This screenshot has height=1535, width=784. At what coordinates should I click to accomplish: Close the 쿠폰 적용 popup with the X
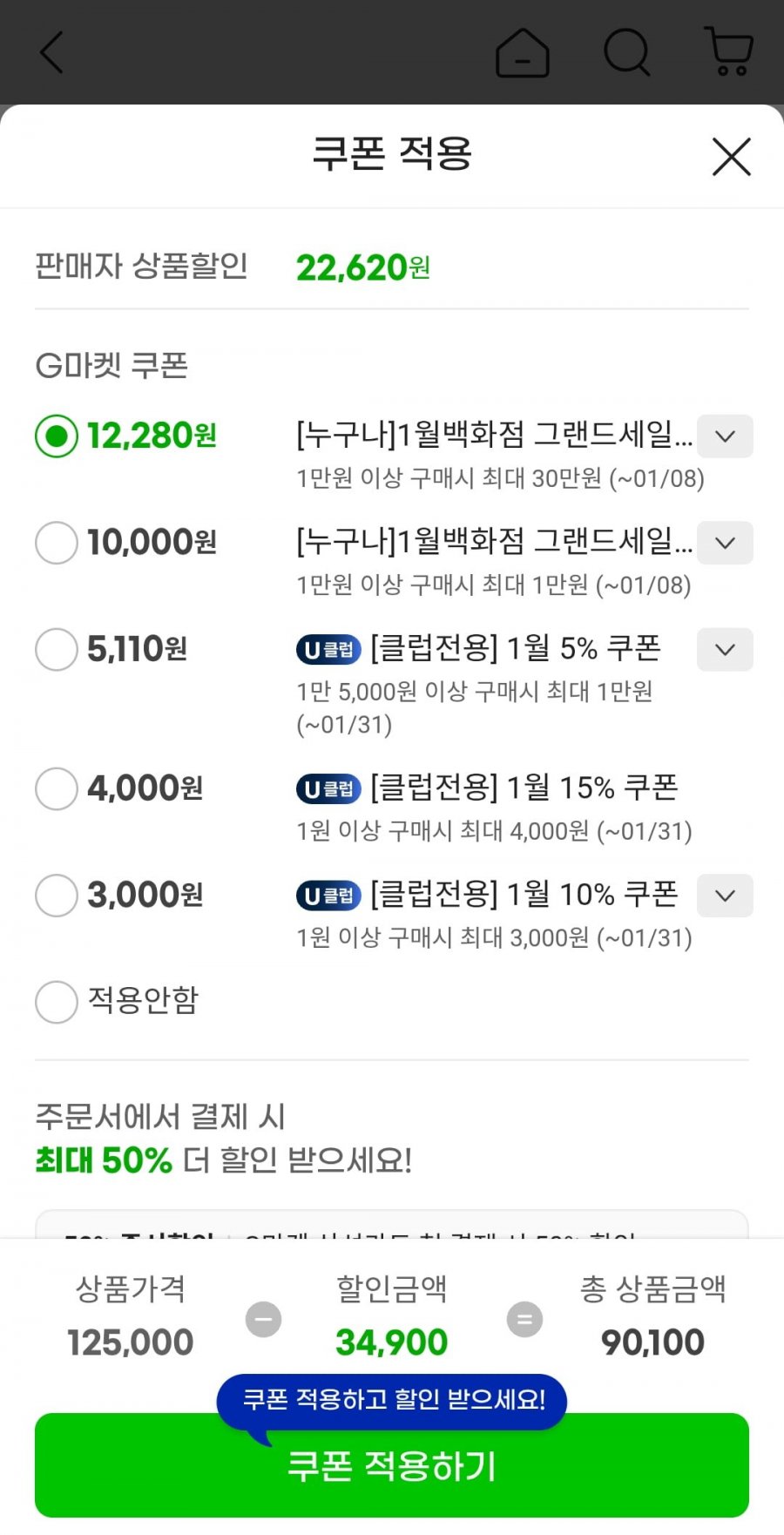click(731, 157)
